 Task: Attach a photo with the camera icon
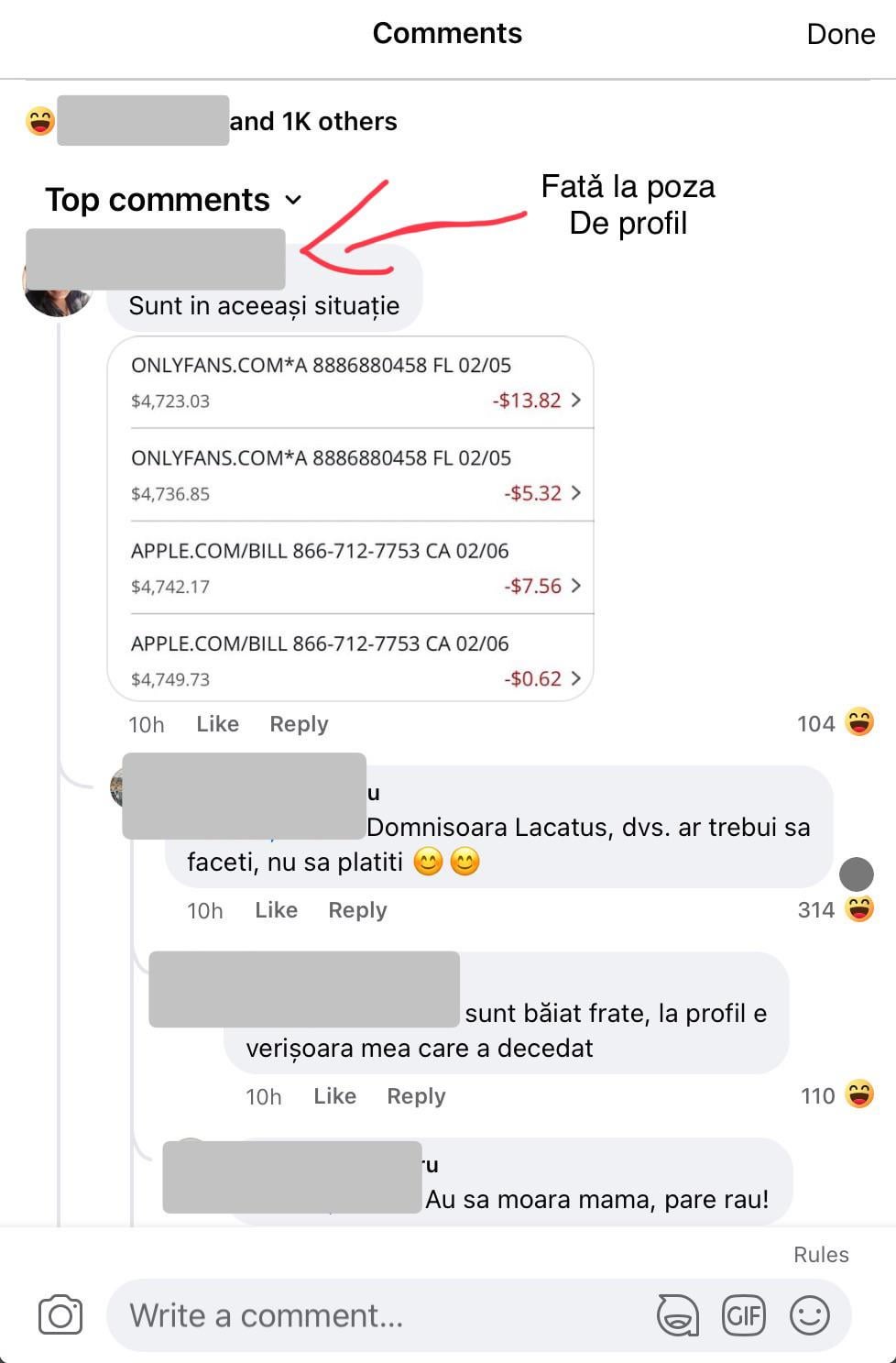coord(60,1316)
